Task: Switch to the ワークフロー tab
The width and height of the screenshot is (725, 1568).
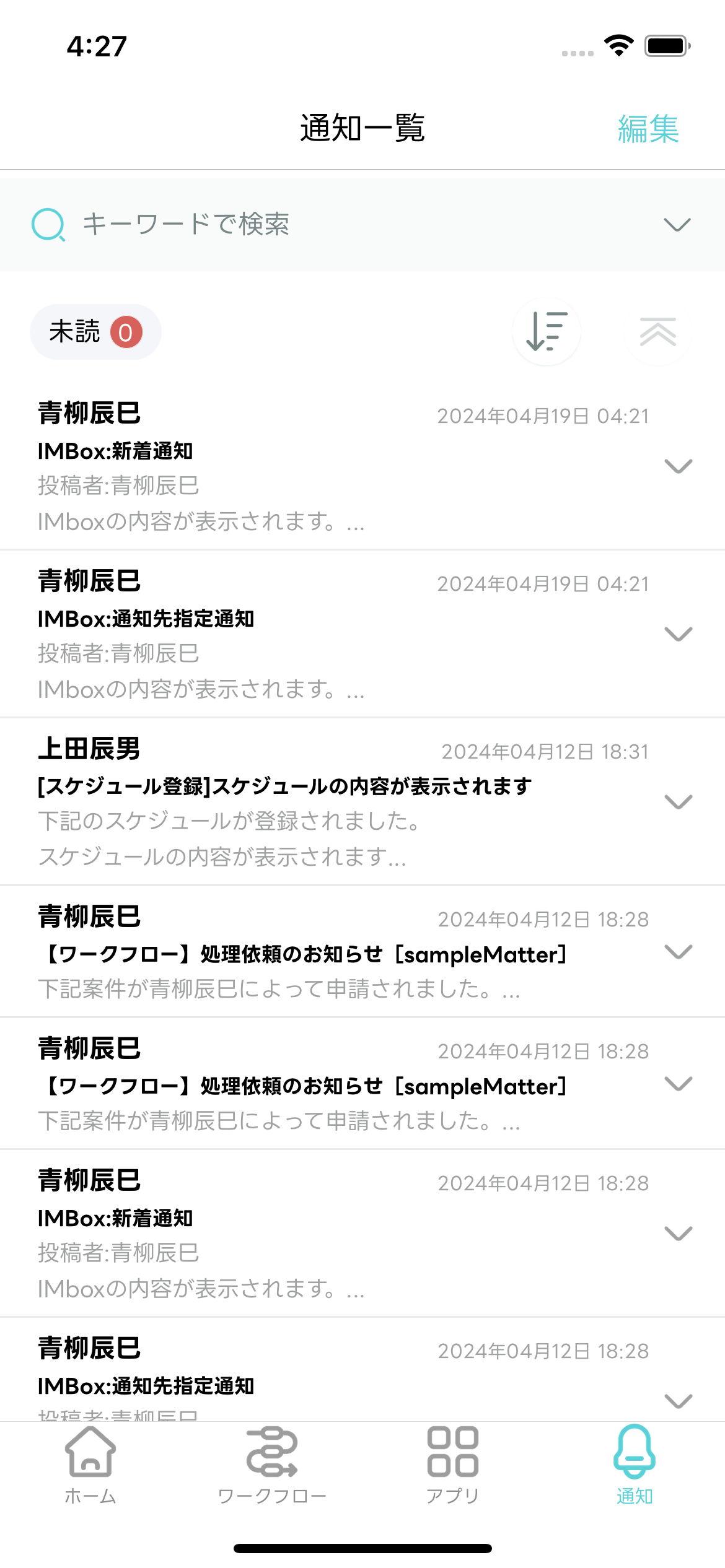Action: (272, 1465)
